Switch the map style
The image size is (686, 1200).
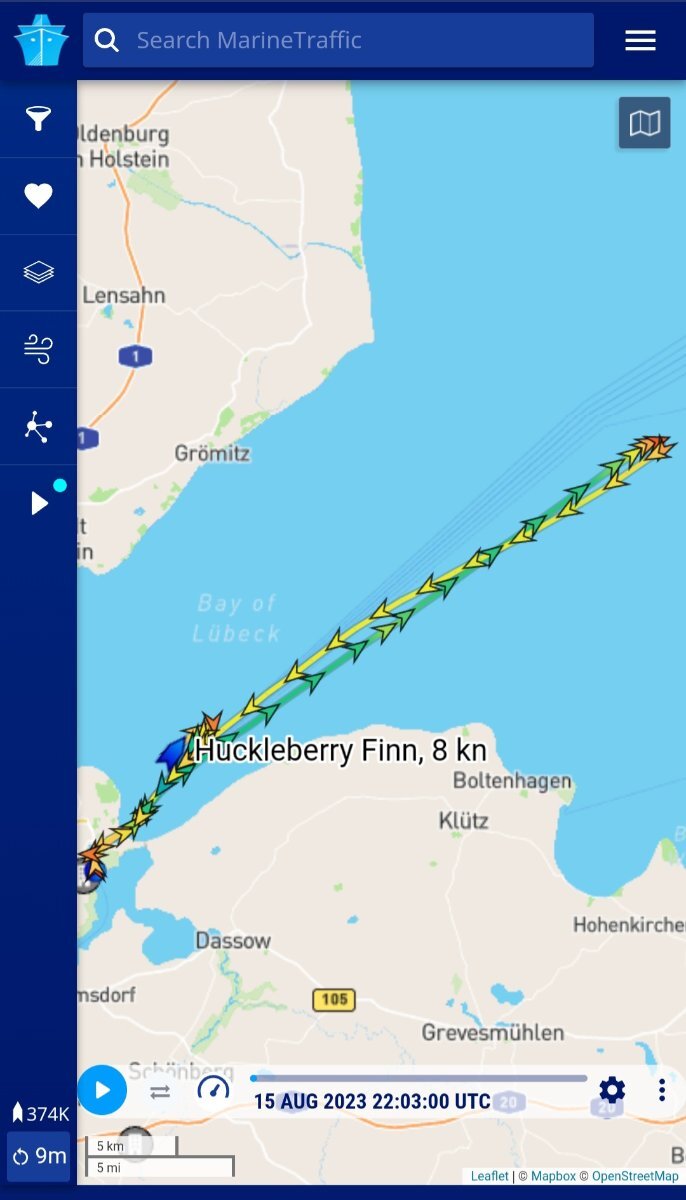(644, 123)
